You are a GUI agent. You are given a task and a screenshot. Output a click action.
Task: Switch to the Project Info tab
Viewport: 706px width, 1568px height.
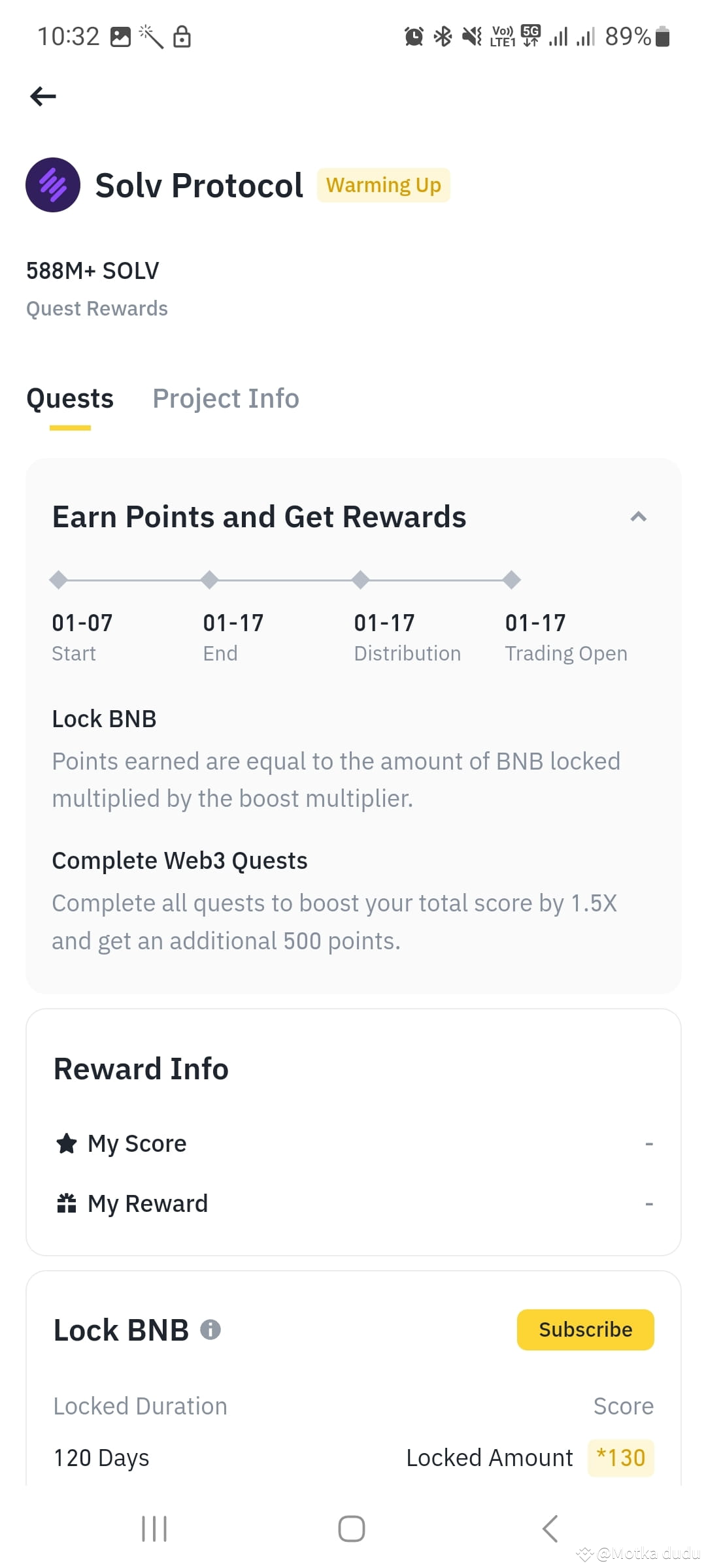(226, 399)
